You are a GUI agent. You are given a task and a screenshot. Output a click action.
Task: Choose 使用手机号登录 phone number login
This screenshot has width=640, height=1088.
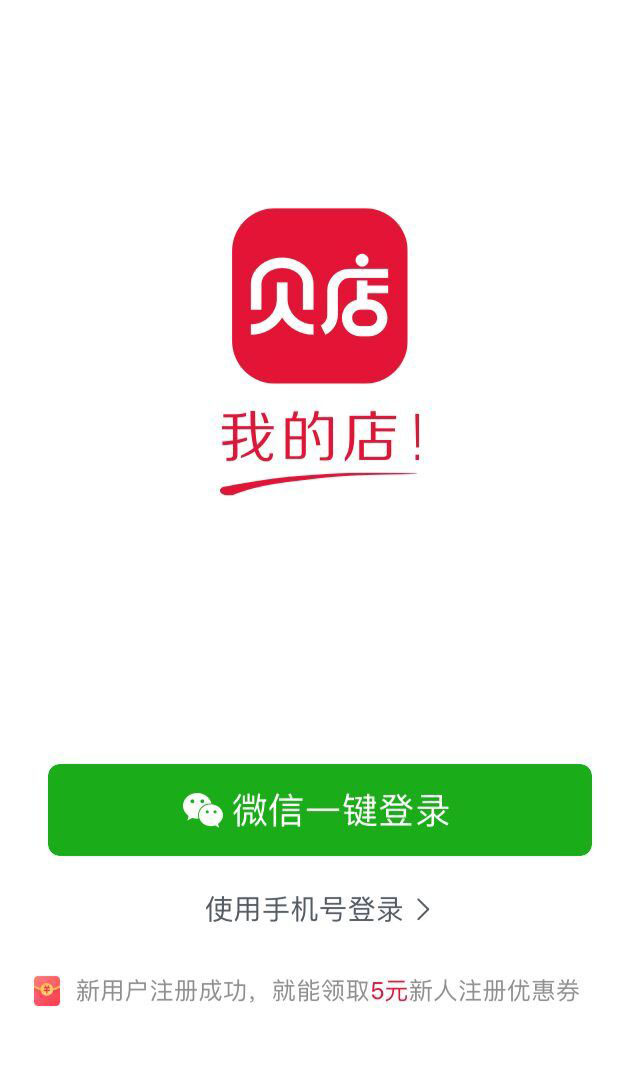pos(317,909)
